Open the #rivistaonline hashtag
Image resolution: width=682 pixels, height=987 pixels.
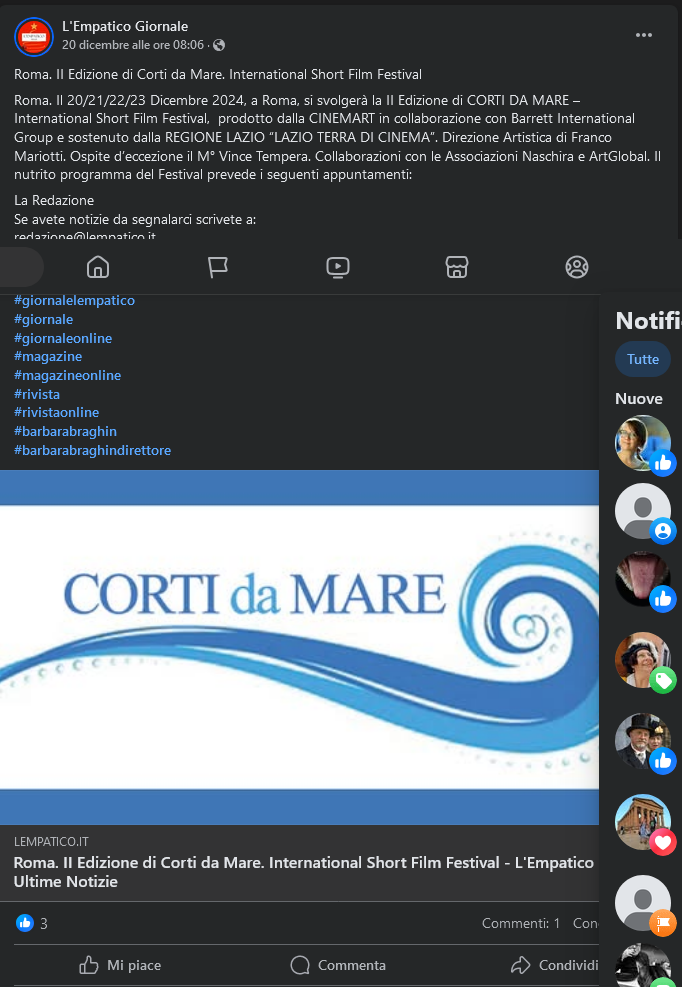[56, 412]
